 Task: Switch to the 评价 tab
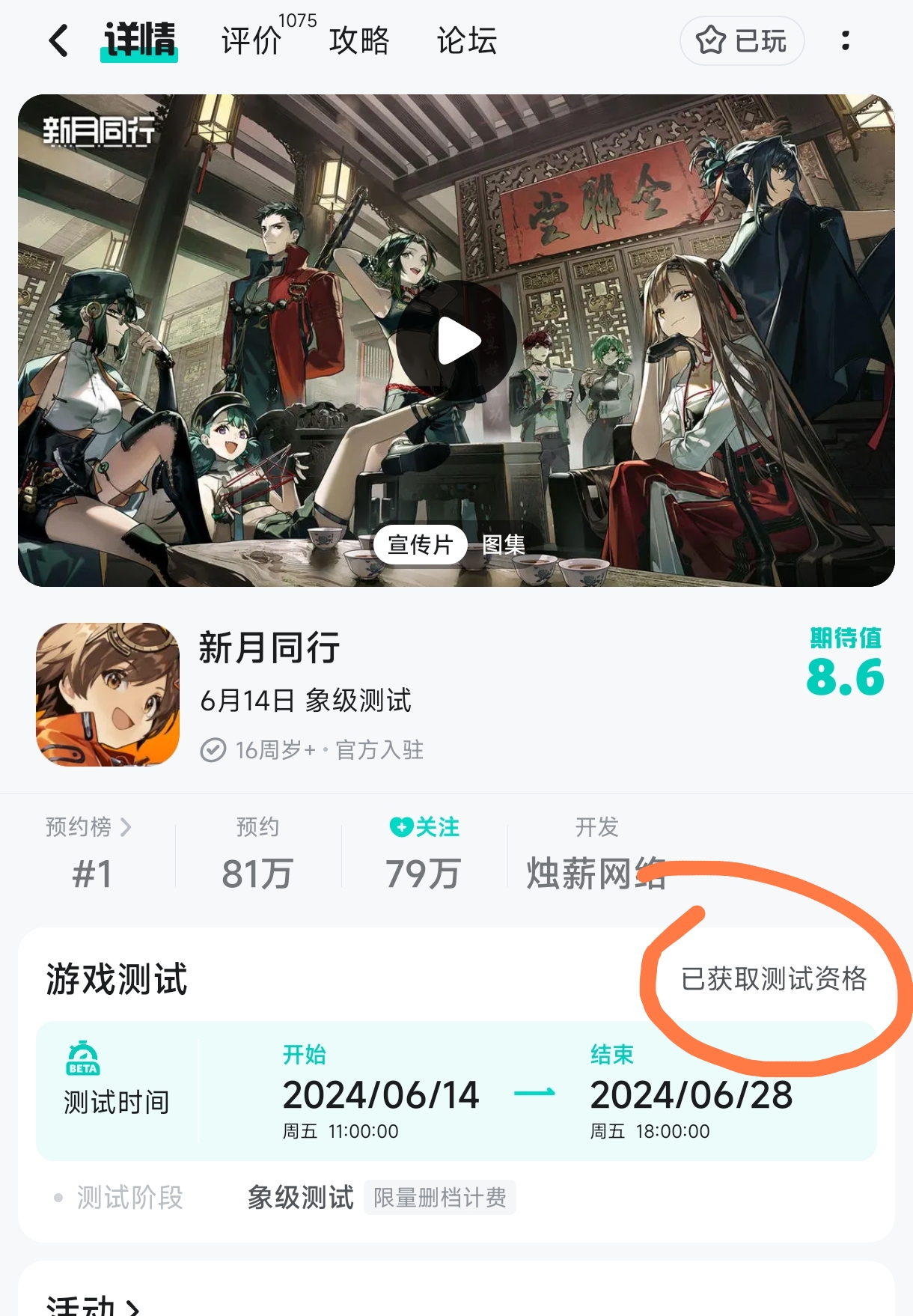[x=250, y=43]
